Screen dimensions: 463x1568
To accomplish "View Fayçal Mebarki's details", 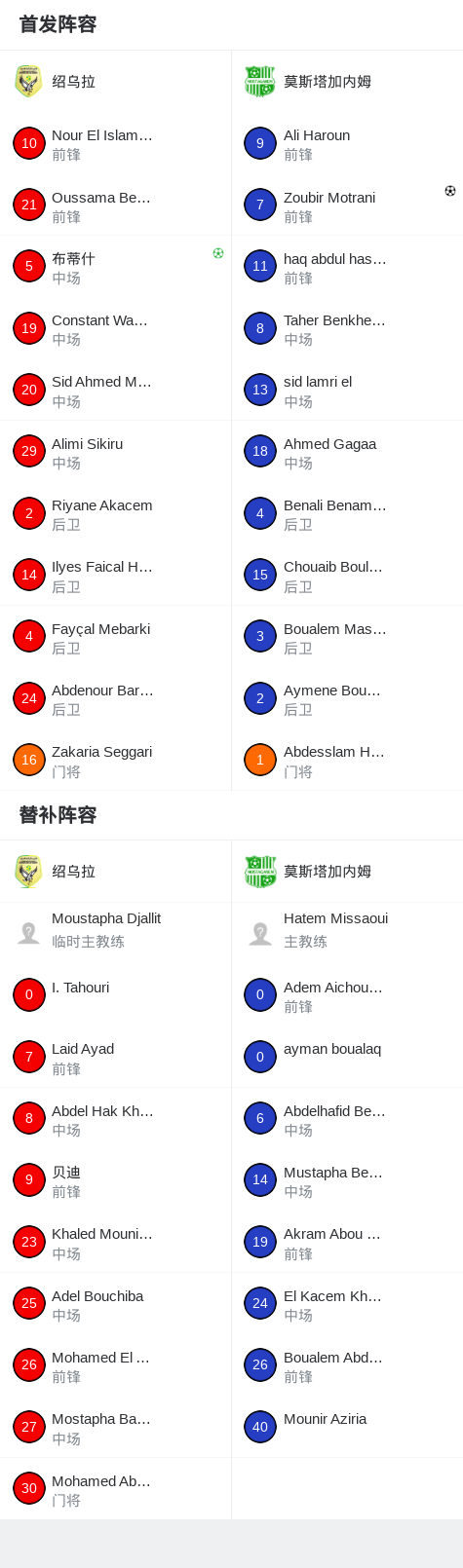I will tap(115, 637).
